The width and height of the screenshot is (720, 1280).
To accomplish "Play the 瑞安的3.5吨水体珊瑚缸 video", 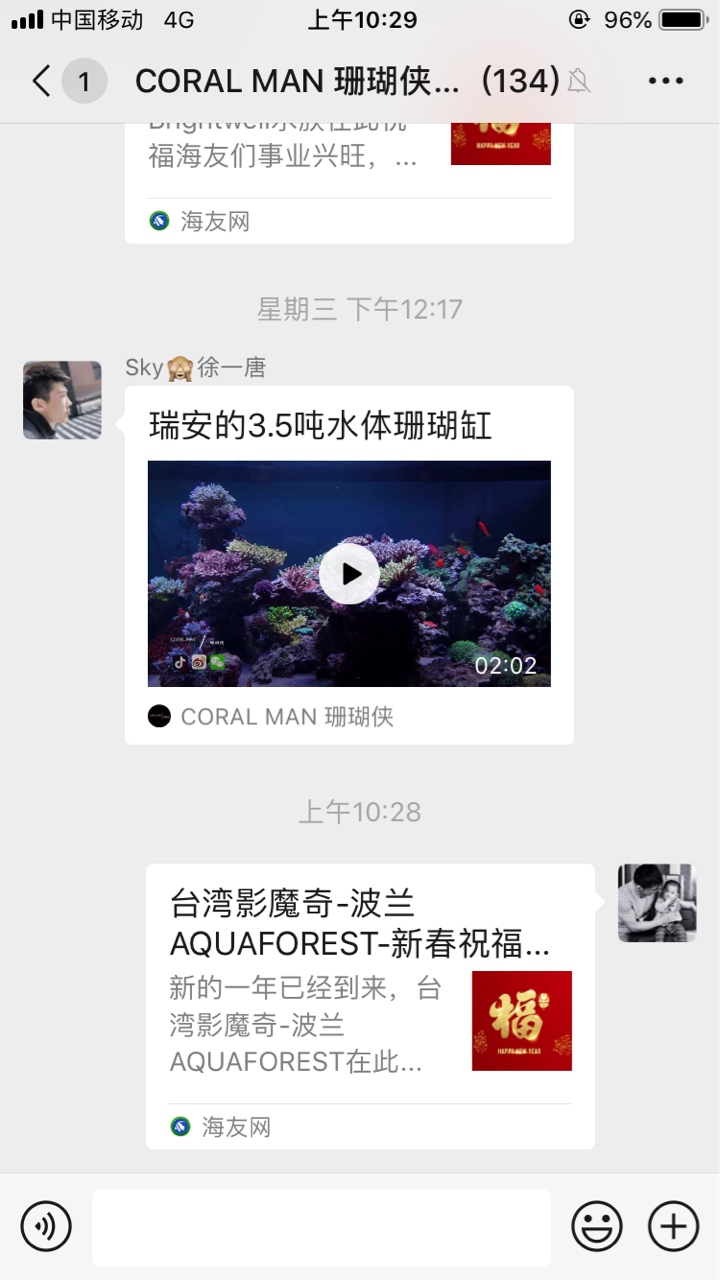I will 349,574.
